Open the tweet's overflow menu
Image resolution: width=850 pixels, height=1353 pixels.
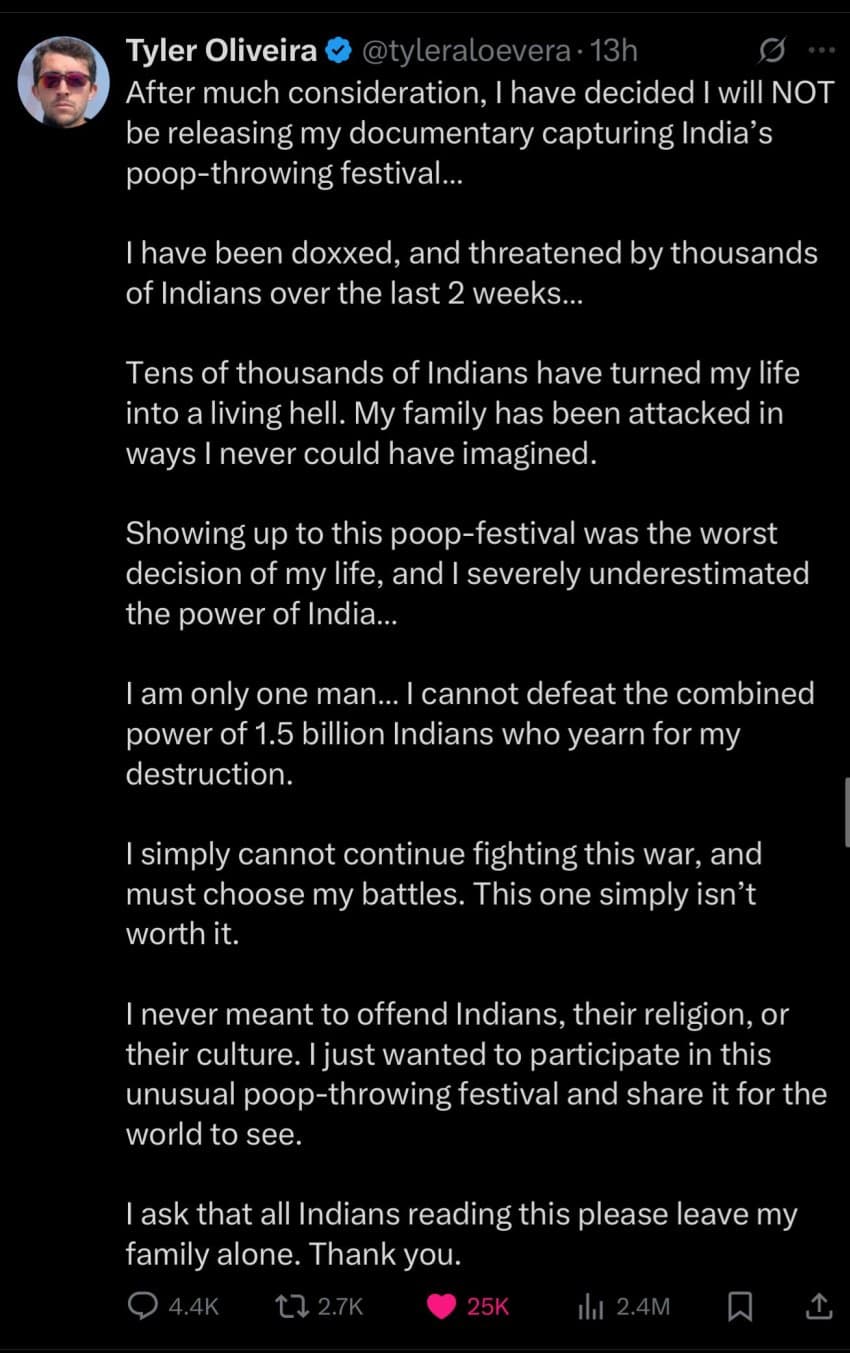[820, 50]
